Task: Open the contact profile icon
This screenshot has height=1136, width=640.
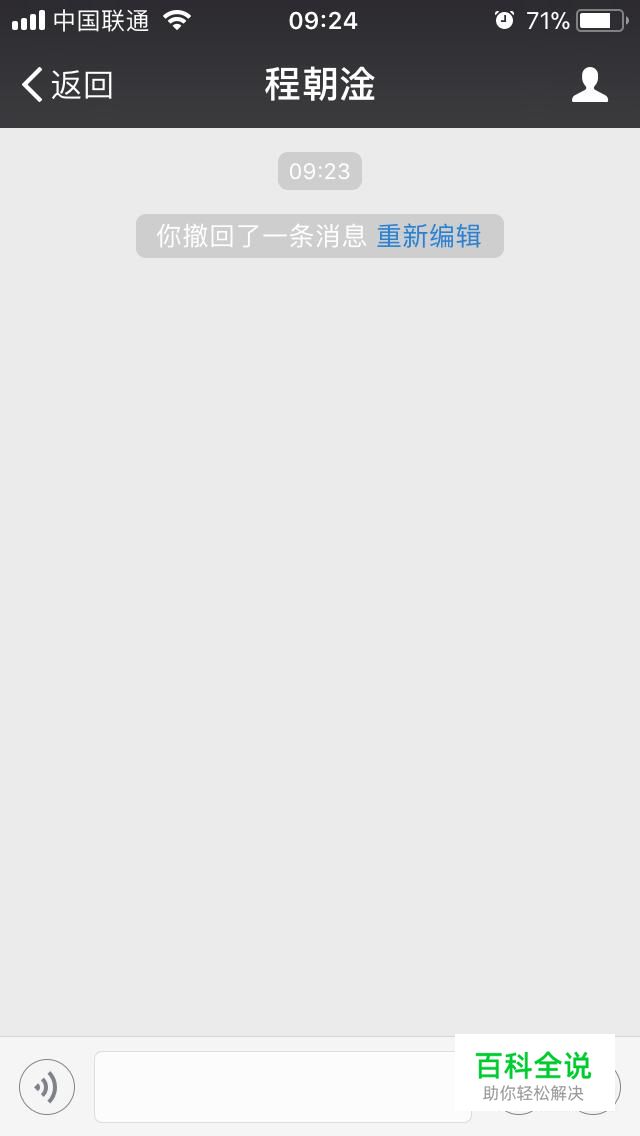Action: tap(589, 85)
